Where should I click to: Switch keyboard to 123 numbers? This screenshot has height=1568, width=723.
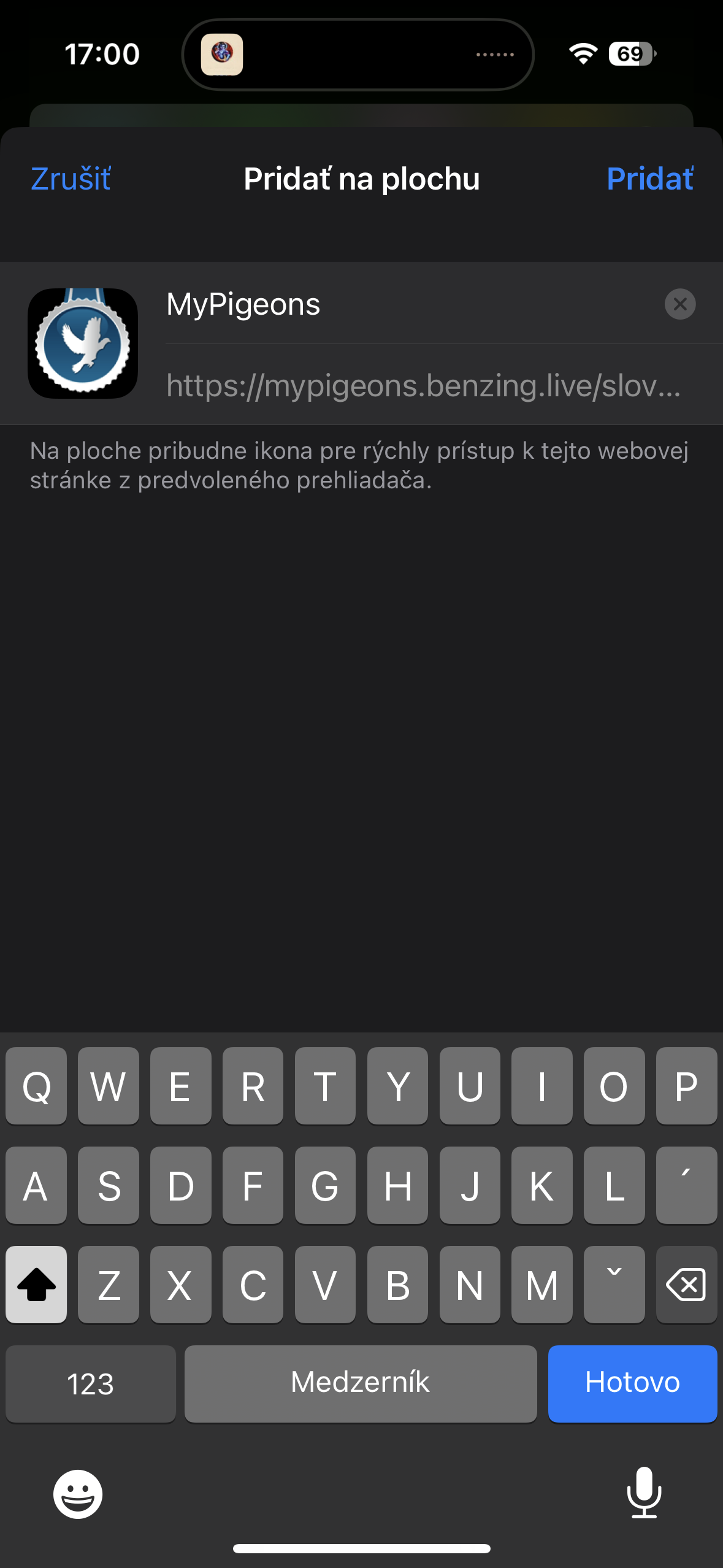91,1383
